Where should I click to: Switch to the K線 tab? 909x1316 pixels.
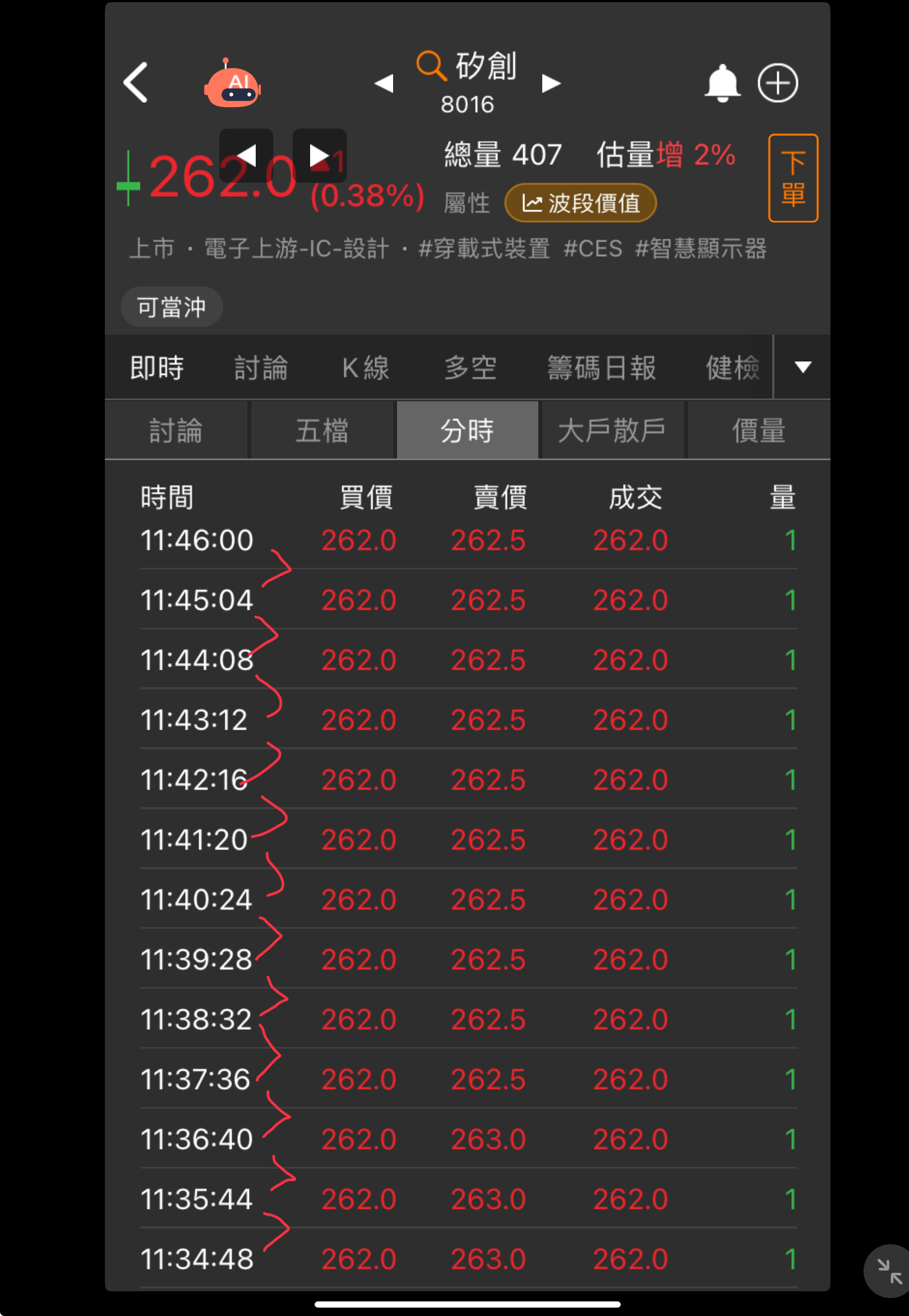click(x=365, y=368)
